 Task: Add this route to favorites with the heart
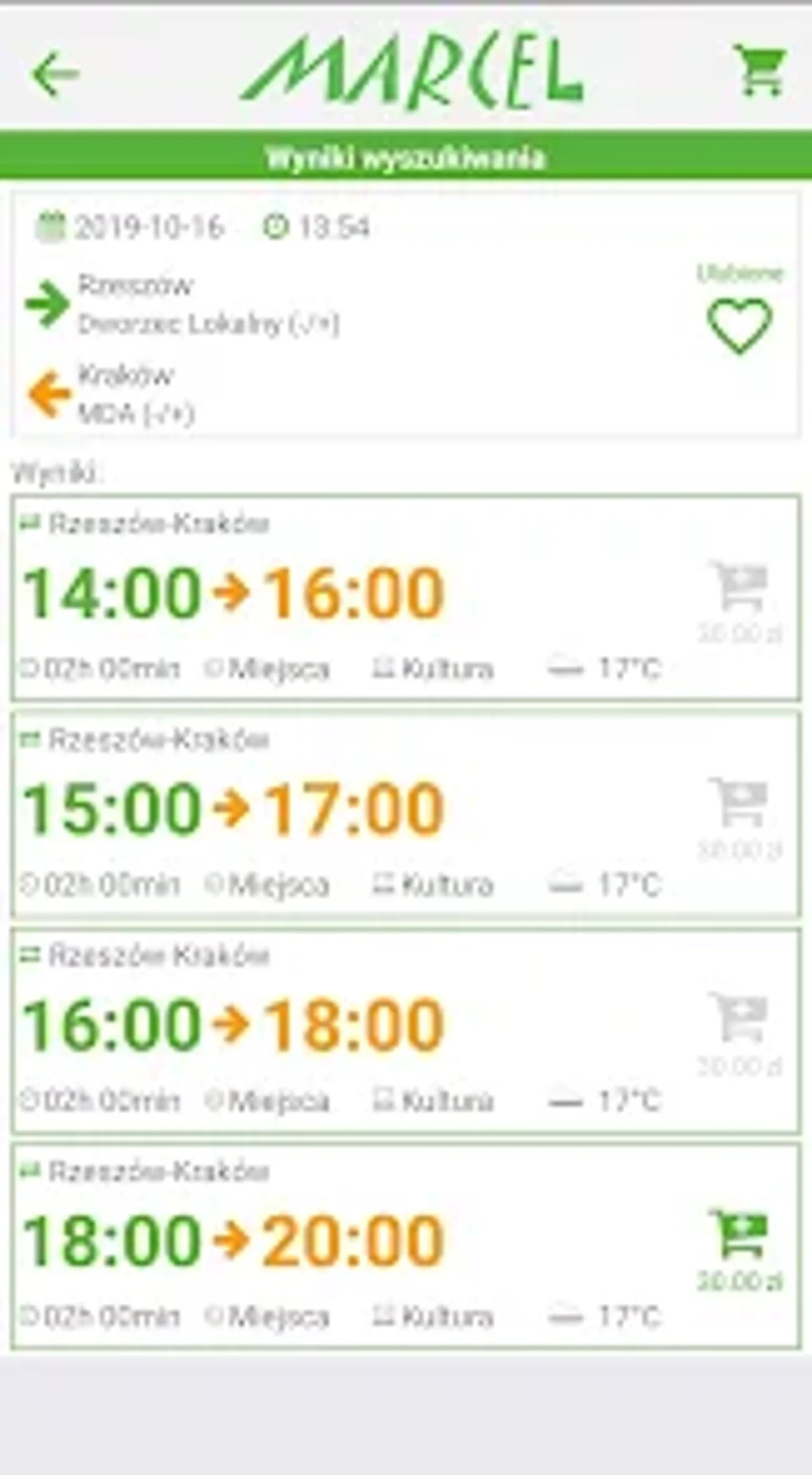tap(740, 325)
